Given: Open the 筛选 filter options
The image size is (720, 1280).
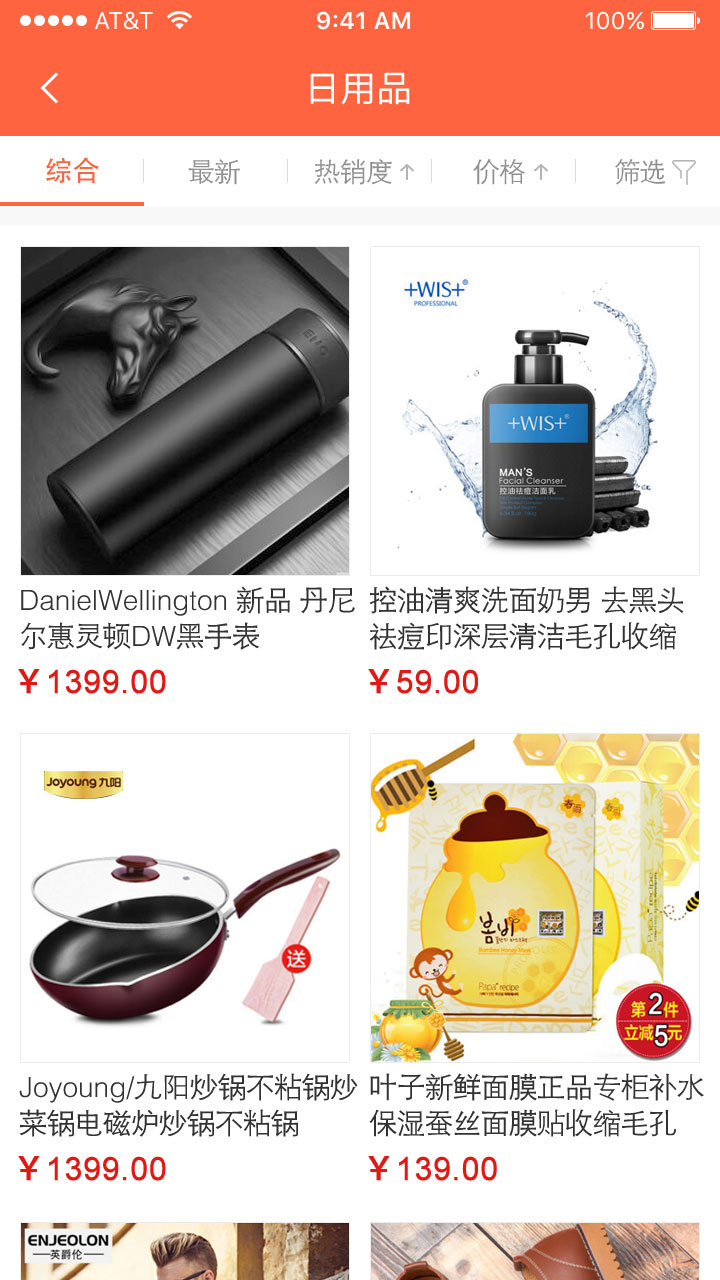Looking at the screenshot, I should tap(653, 172).
